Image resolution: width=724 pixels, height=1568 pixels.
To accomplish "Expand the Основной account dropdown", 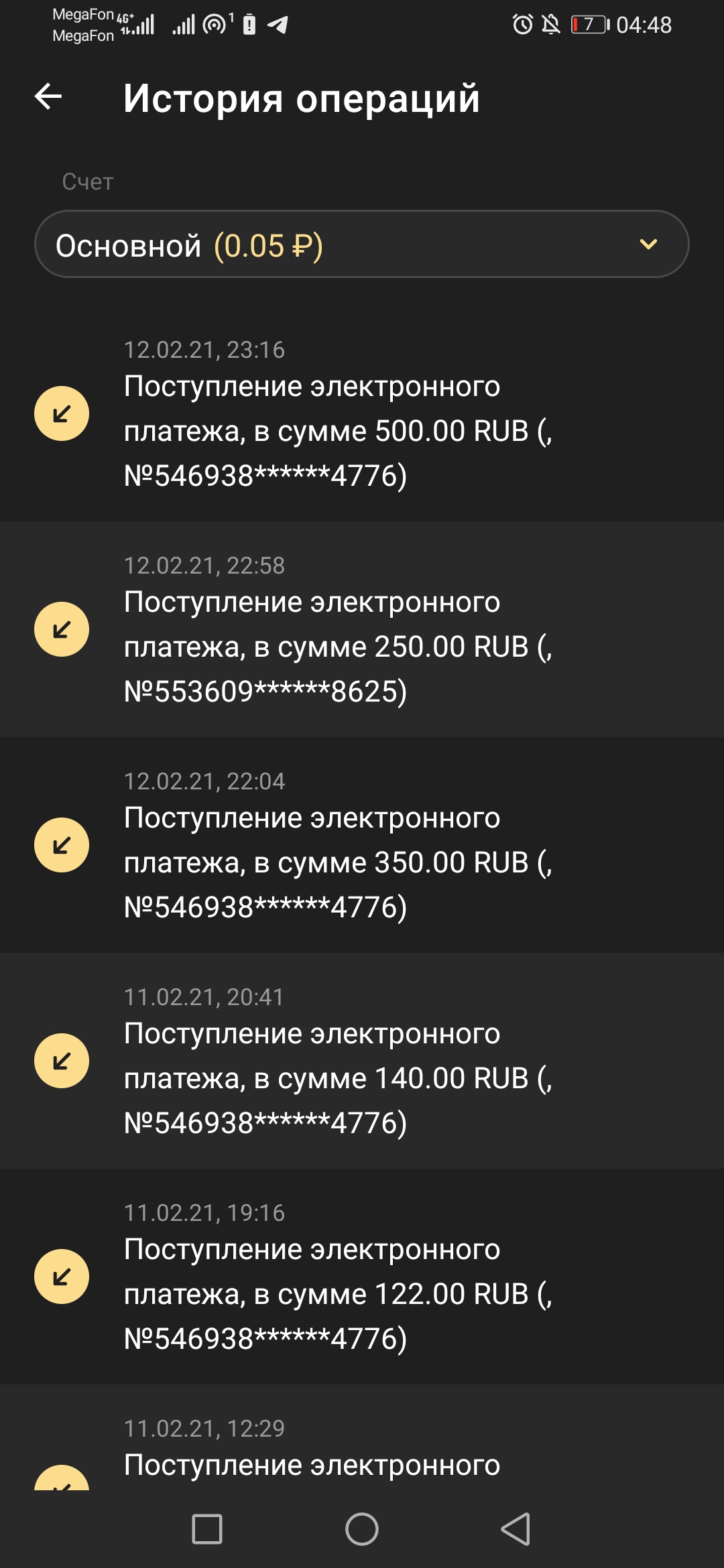I will coord(362,245).
